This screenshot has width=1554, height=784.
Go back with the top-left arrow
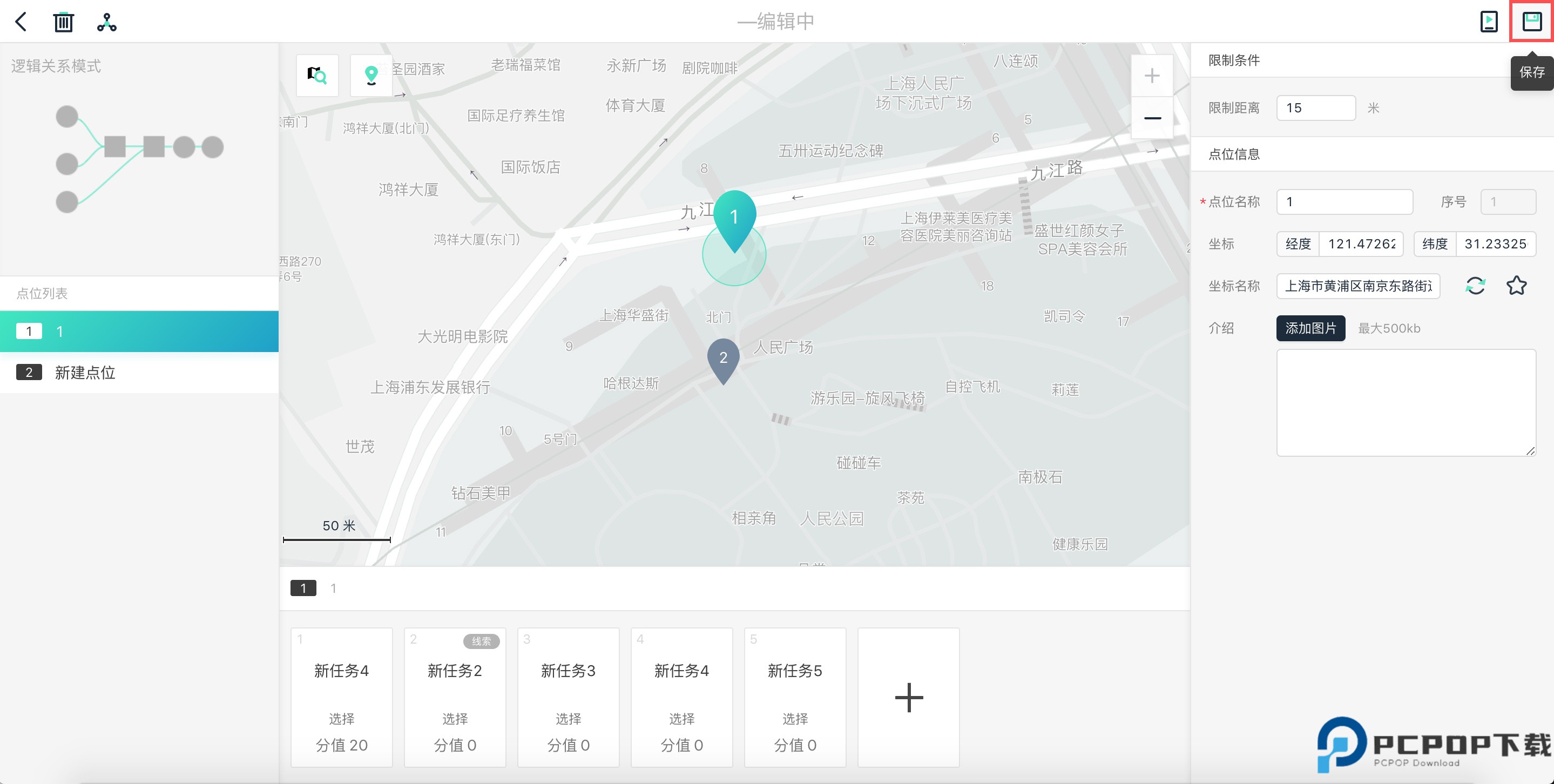[21, 22]
